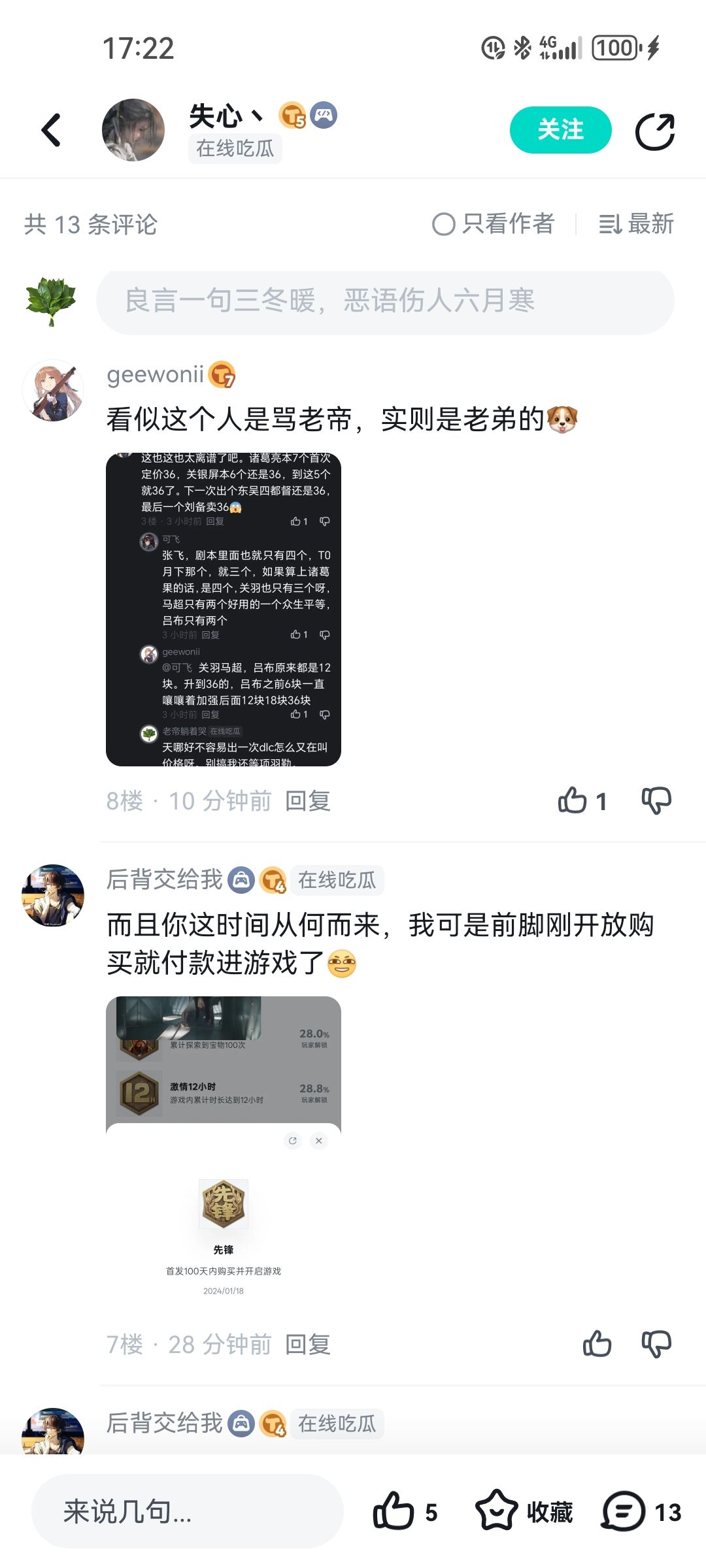Viewport: 706px width, 1568px height.
Task: Dislike the 7楼 comment
Action: point(656,1344)
